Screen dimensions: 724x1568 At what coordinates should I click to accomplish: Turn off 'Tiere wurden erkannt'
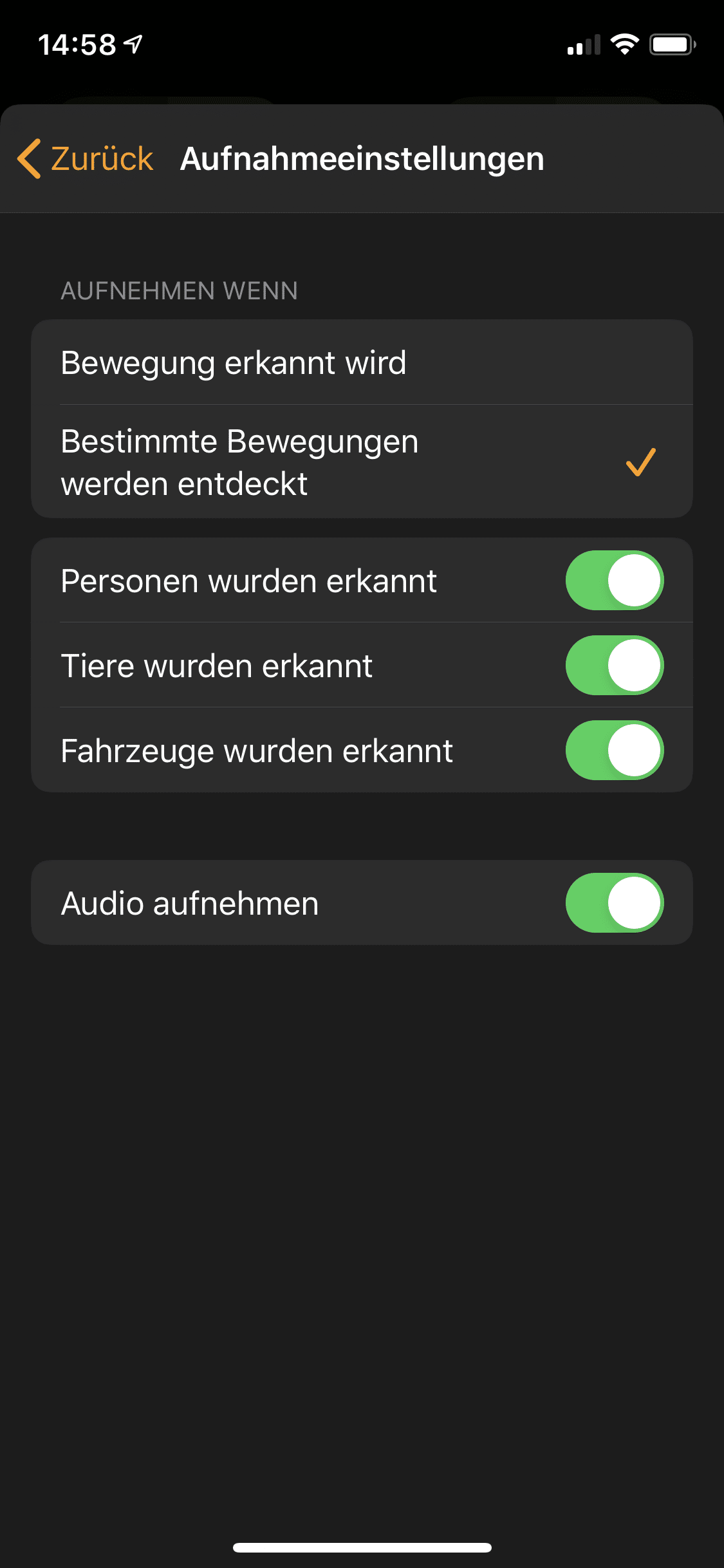[615, 666]
